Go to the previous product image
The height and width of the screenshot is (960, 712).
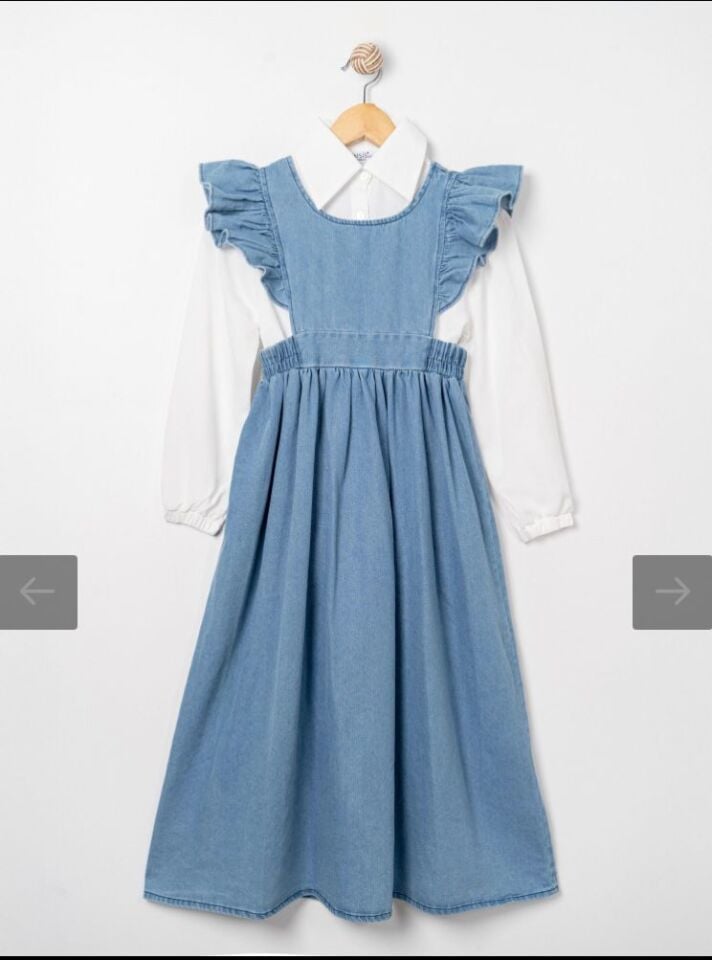38,592
